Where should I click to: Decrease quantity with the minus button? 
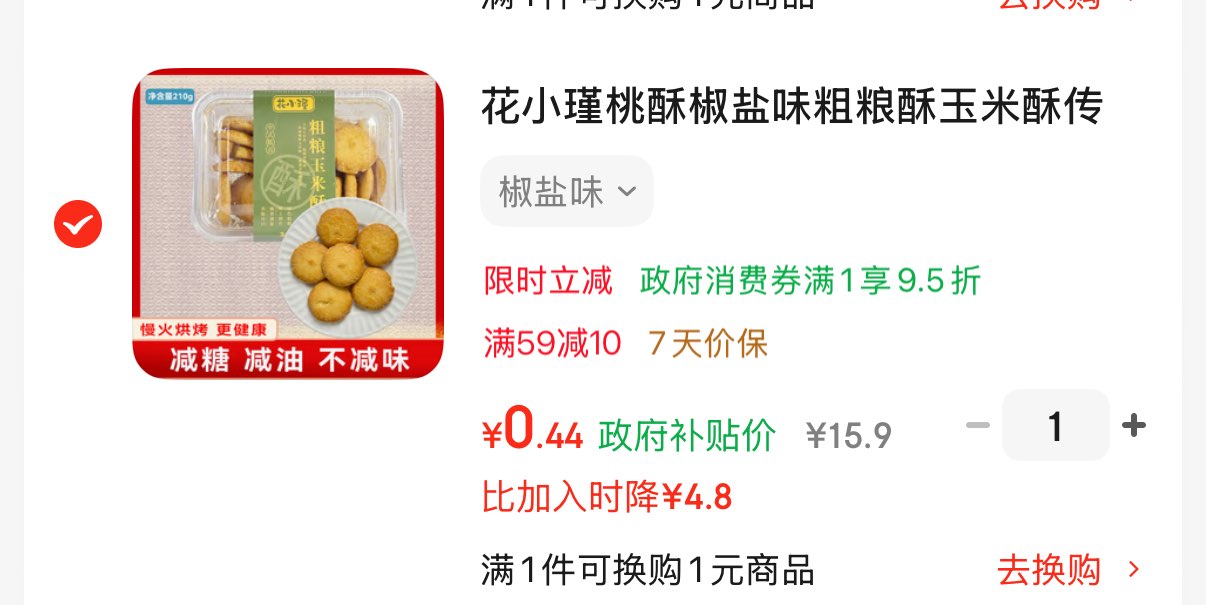coord(977,426)
